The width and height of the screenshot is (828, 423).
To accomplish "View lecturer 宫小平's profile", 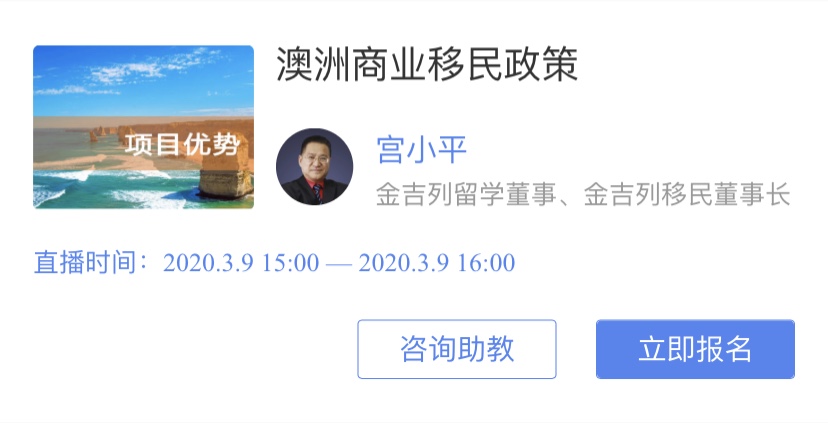I will [x=314, y=166].
